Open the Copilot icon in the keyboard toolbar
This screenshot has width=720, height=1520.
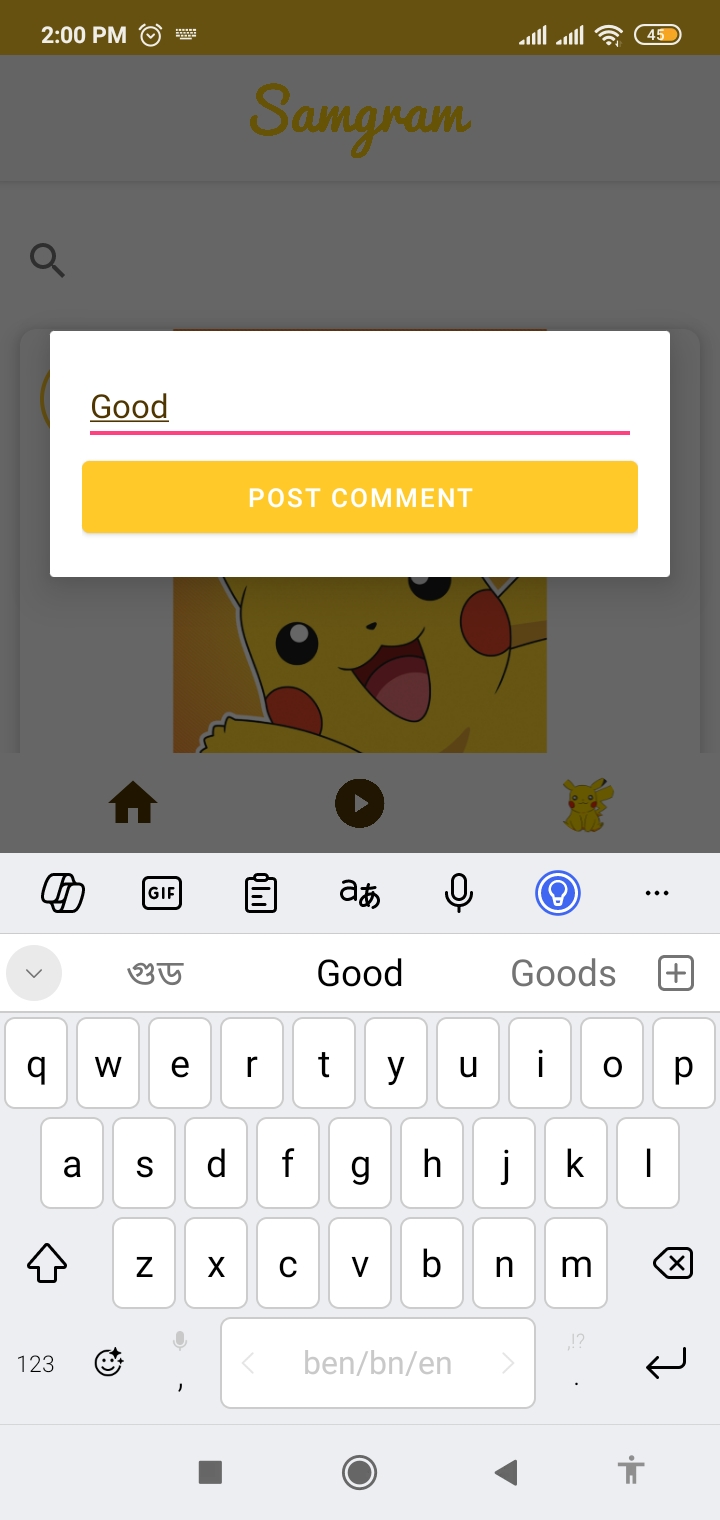(63, 892)
